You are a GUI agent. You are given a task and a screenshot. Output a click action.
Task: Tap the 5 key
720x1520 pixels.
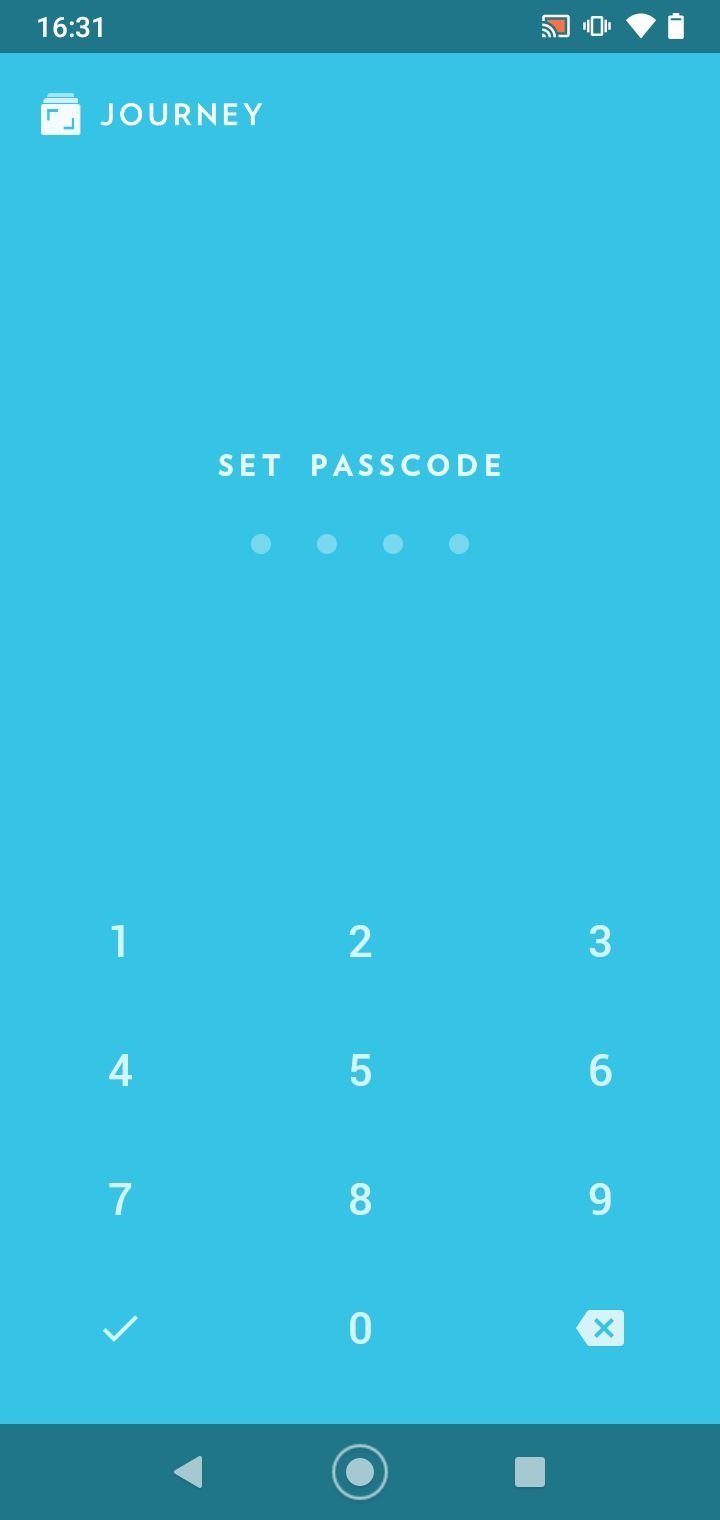tap(360, 1070)
